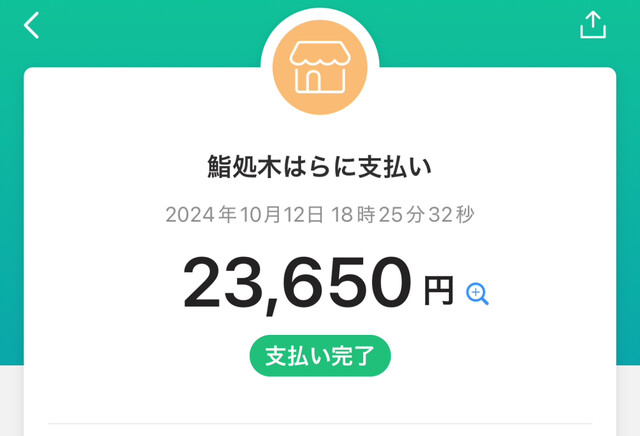Go back using the arrow icon
The height and width of the screenshot is (436, 640).
32,25
